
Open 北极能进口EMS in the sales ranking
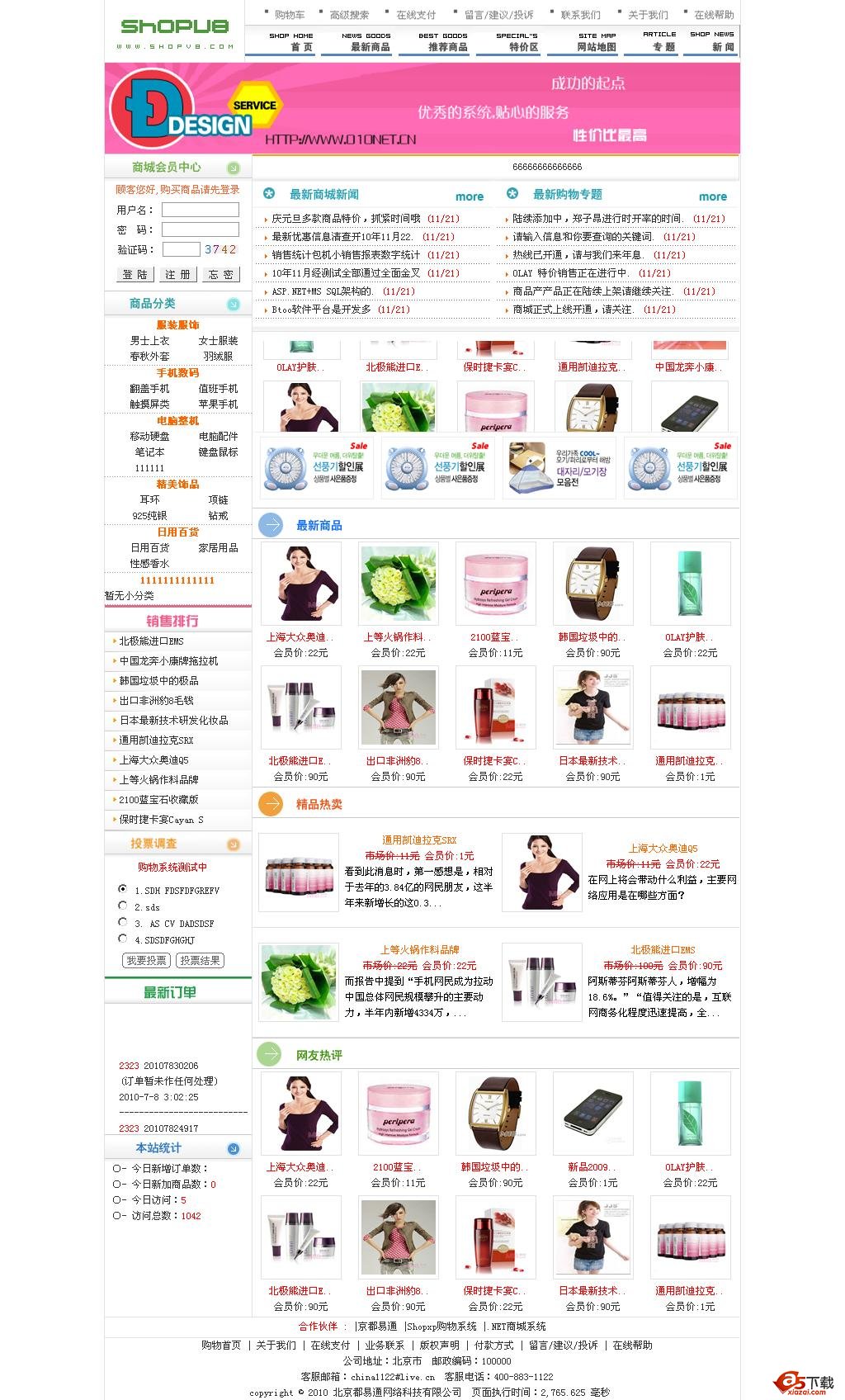click(x=151, y=641)
